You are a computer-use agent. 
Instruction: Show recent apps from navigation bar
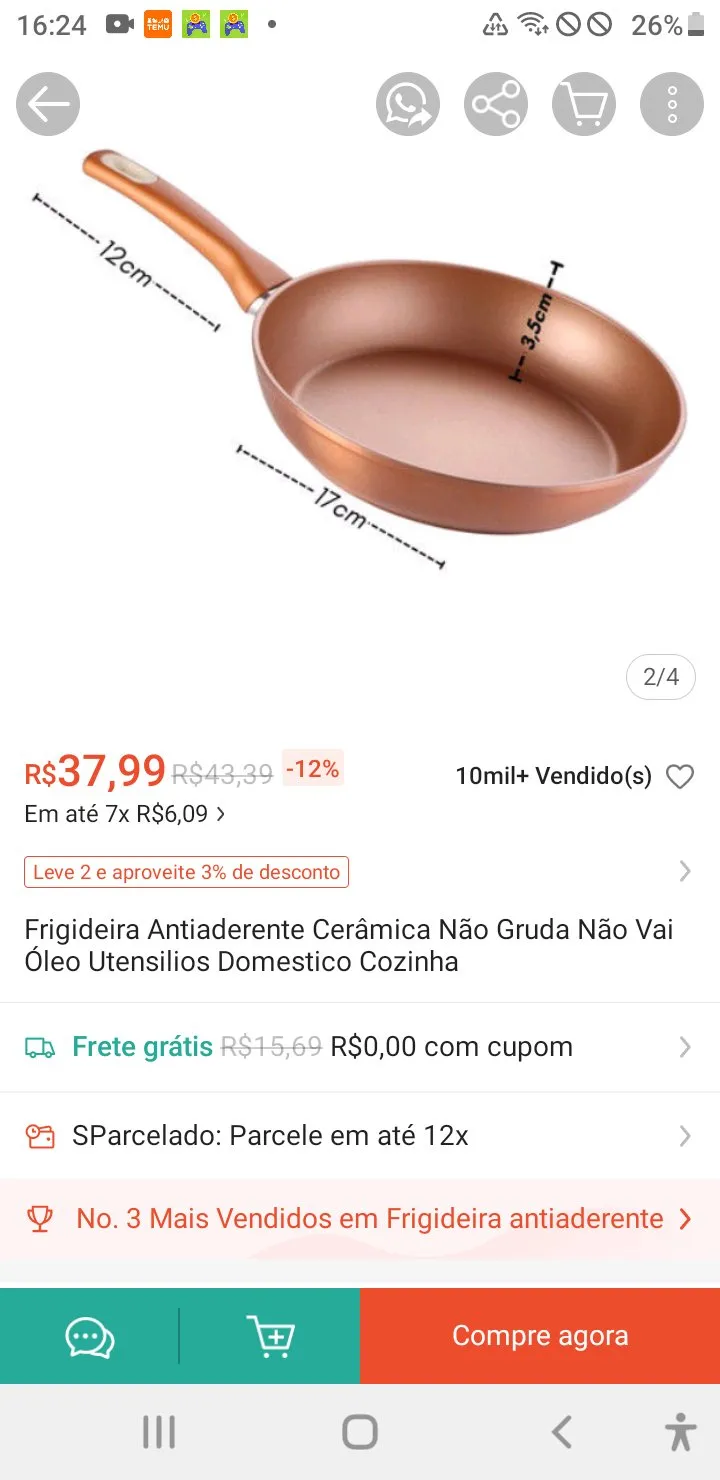pyautogui.click(x=159, y=1432)
